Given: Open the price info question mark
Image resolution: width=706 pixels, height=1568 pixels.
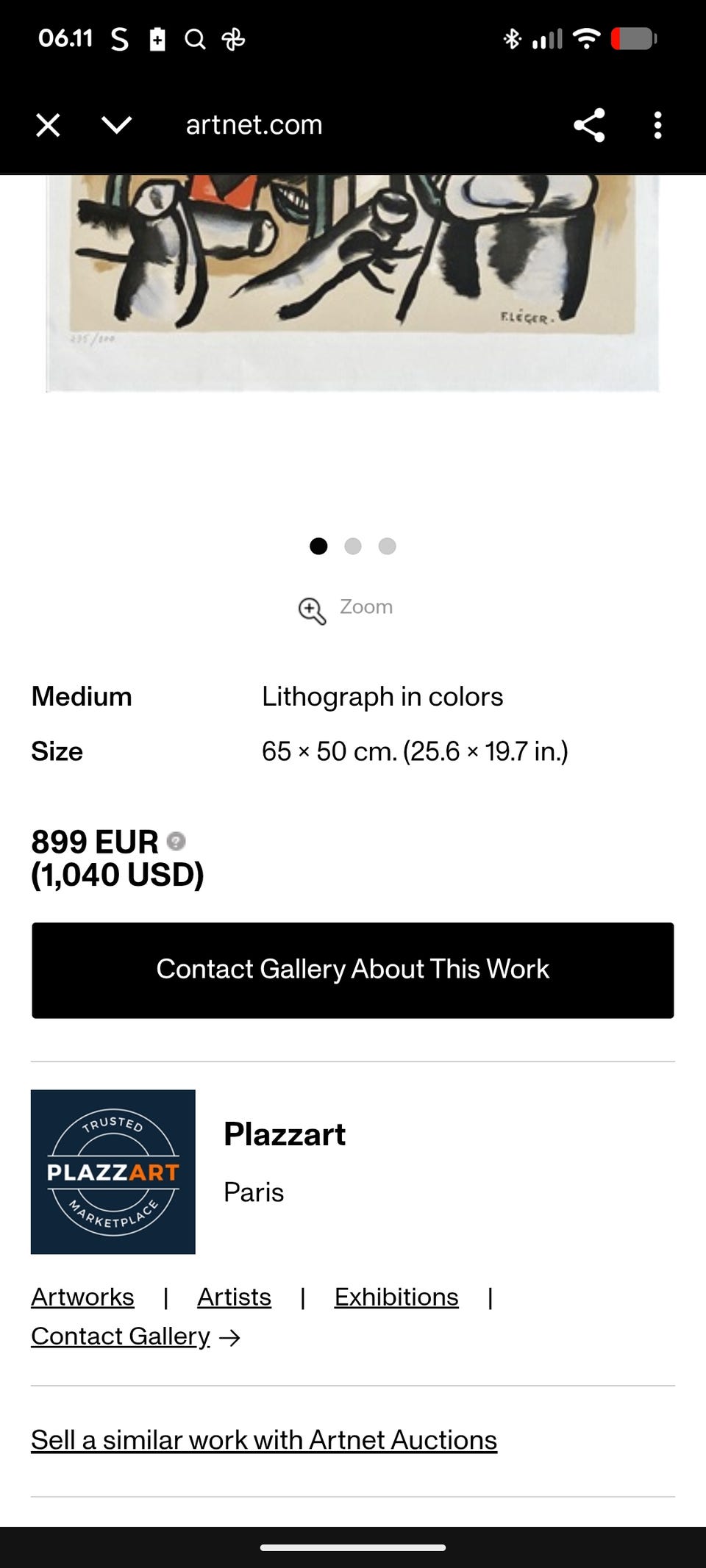Looking at the screenshot, I should click(x=176, y=841).
